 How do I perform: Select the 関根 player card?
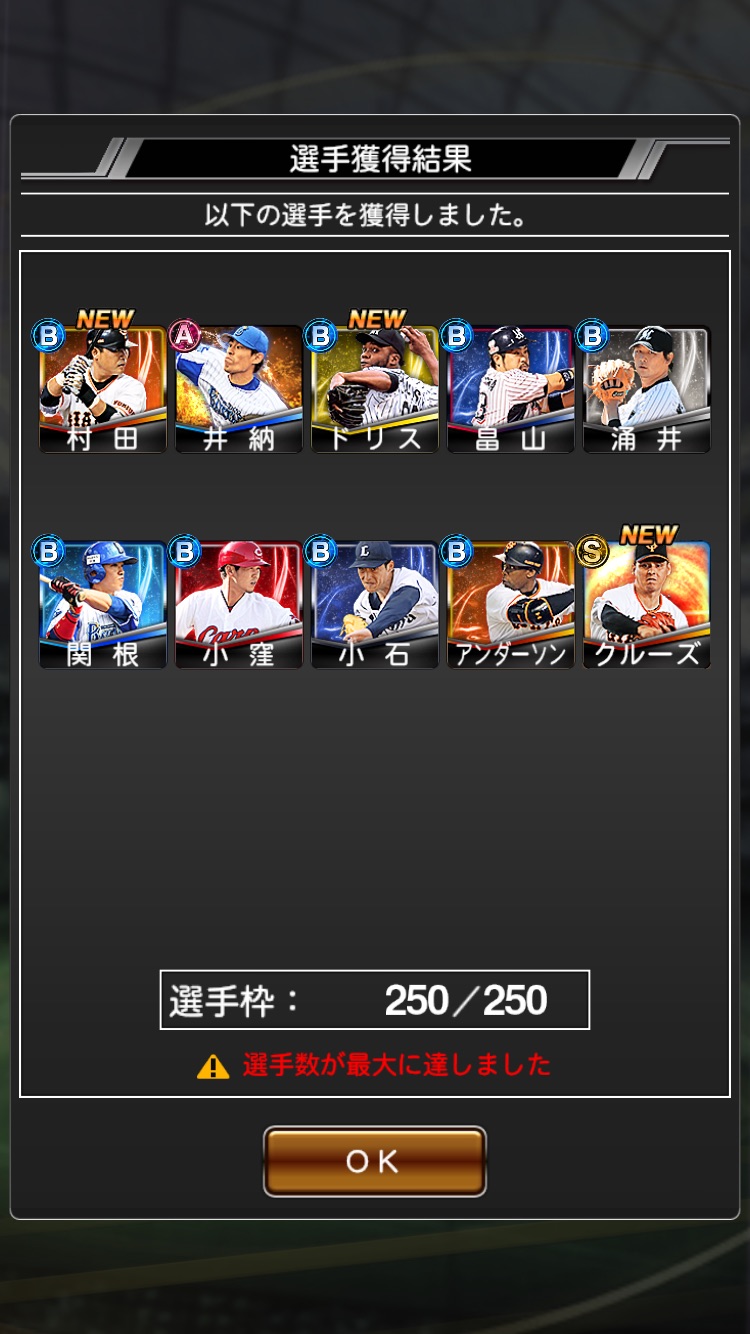(x=103, y=605)
